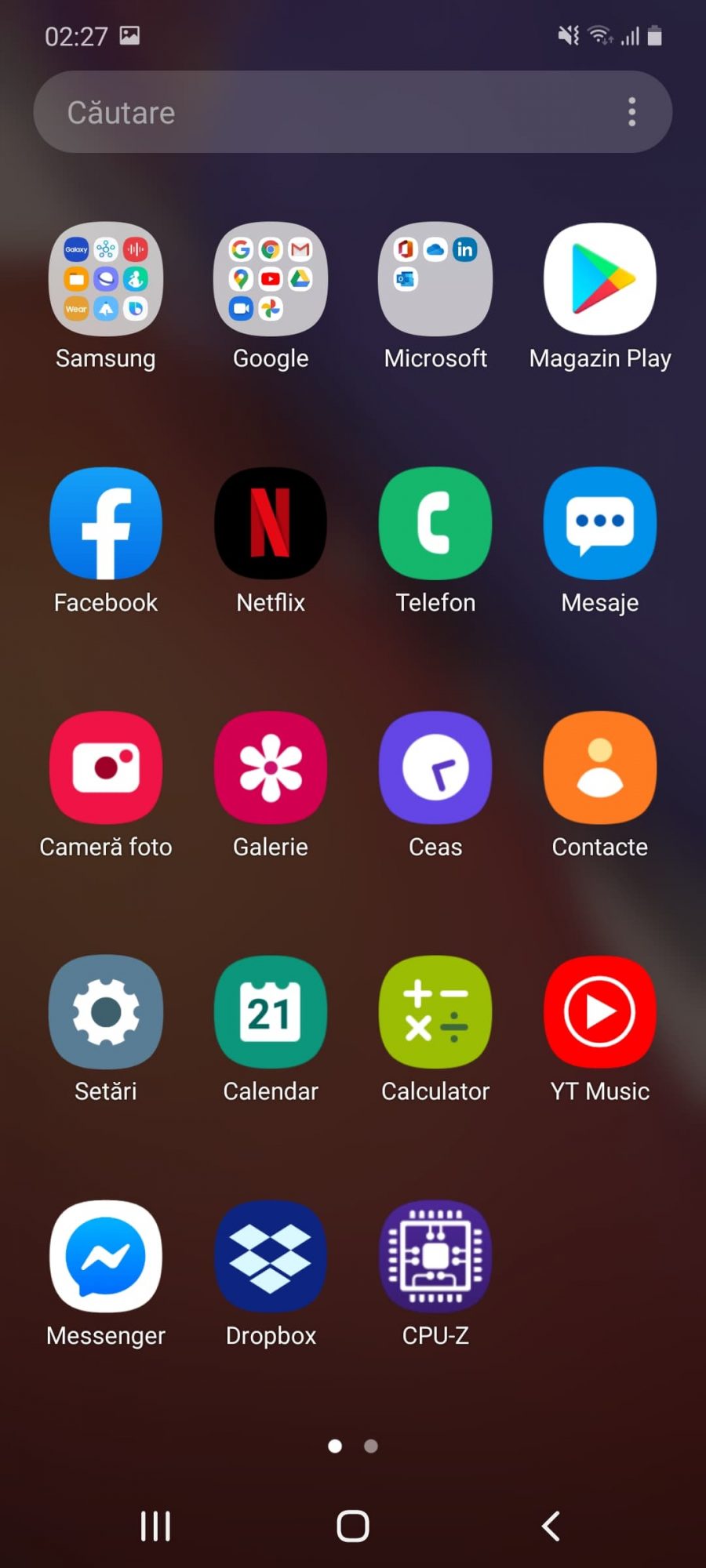Launch Netflix

coord(271,523)
